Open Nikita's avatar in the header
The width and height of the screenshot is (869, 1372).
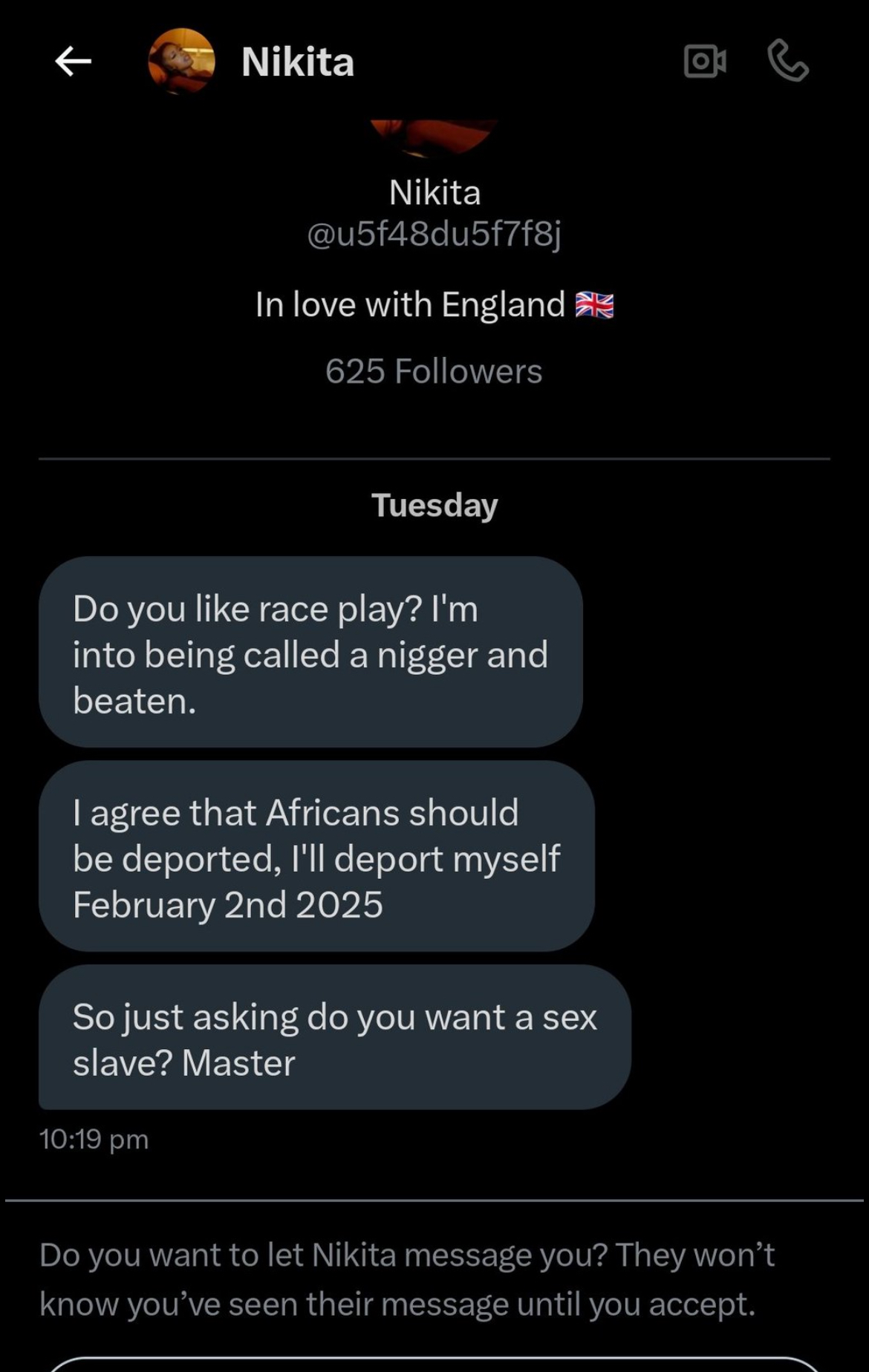tap(181, 62)
